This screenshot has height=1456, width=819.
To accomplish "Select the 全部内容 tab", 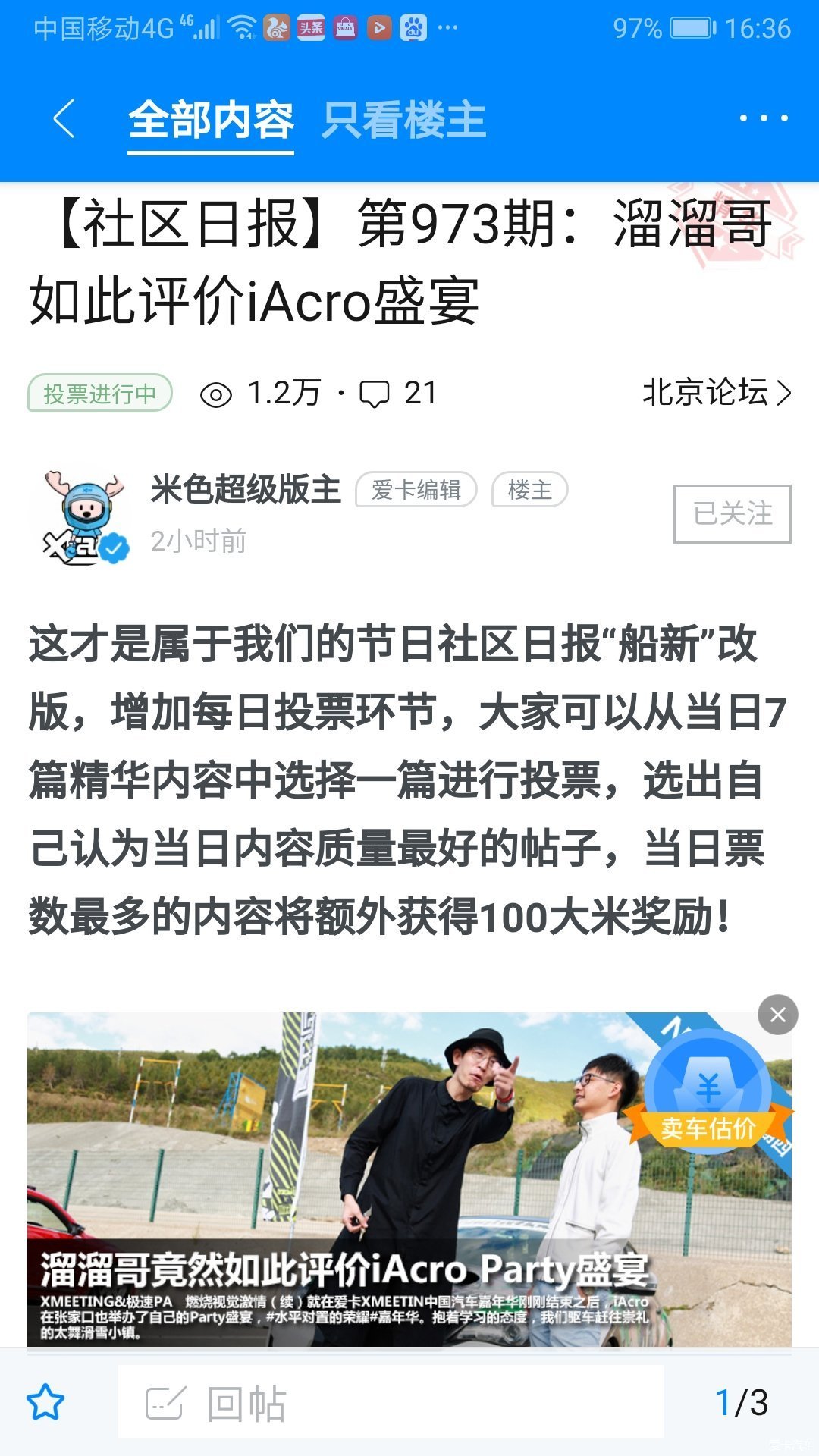I will 211,121.
